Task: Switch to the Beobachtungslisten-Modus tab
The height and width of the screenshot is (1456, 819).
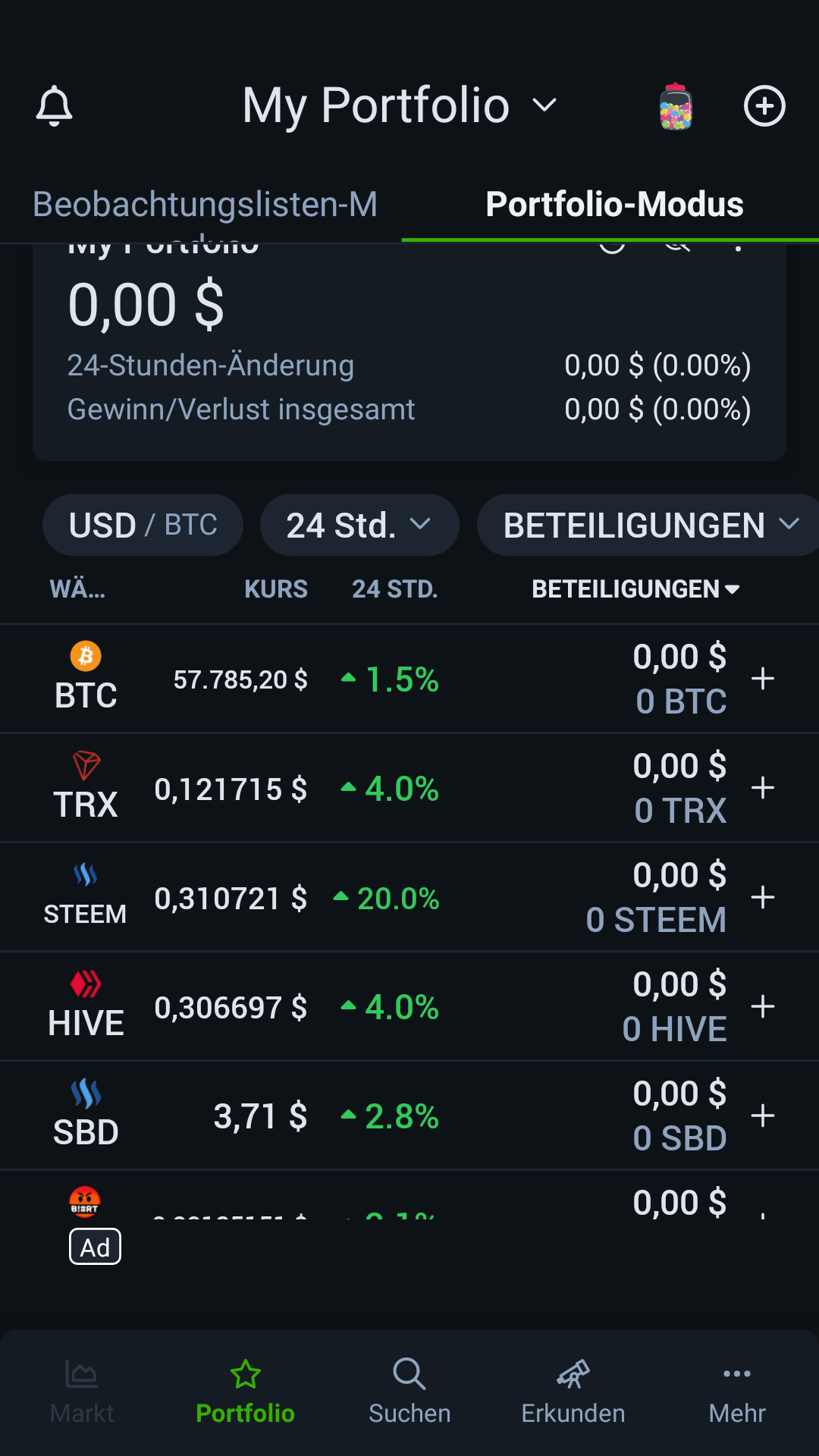Action: (x=205, y=205)
